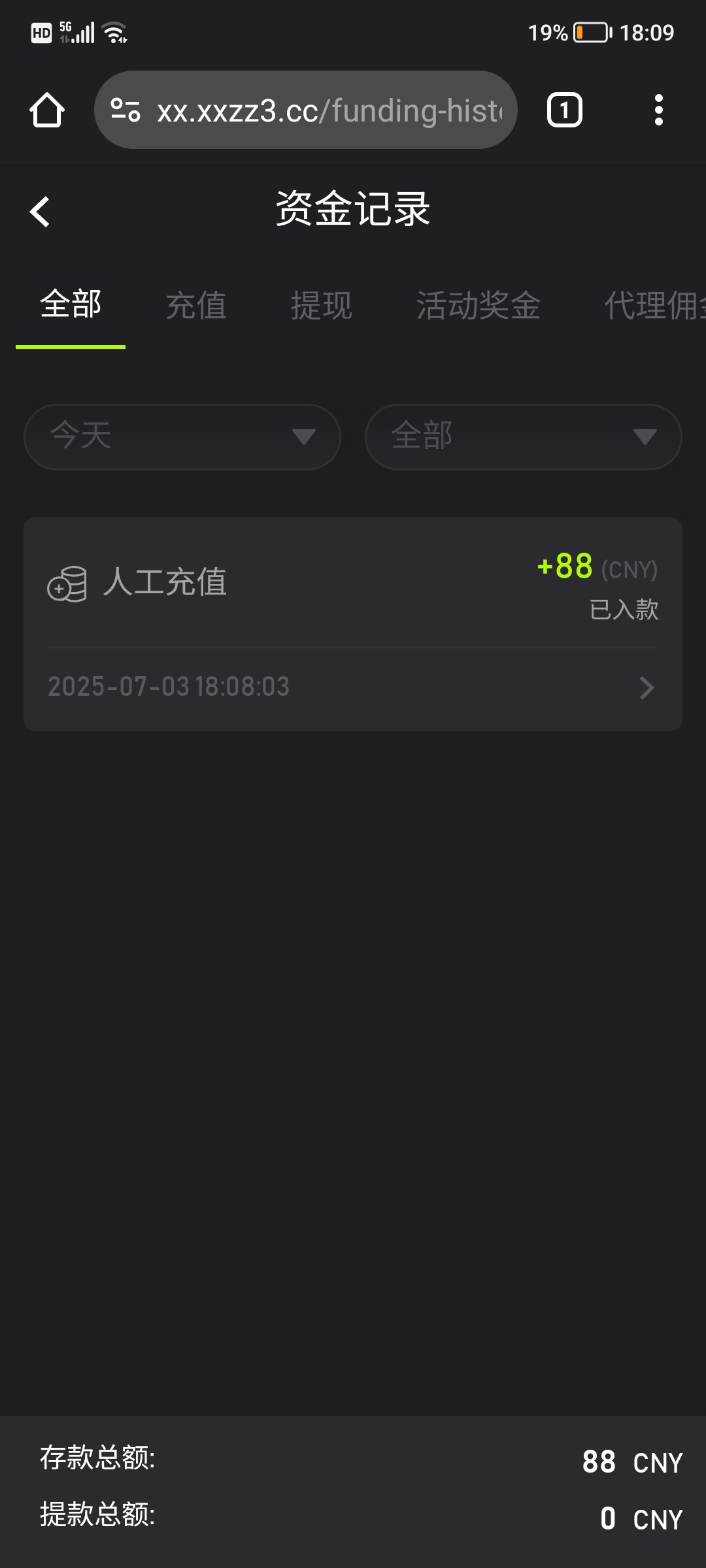The height and width of the screenshot is (1568, 706).
Task: Switch to the 充值 tab
Action: pos(196,305)
